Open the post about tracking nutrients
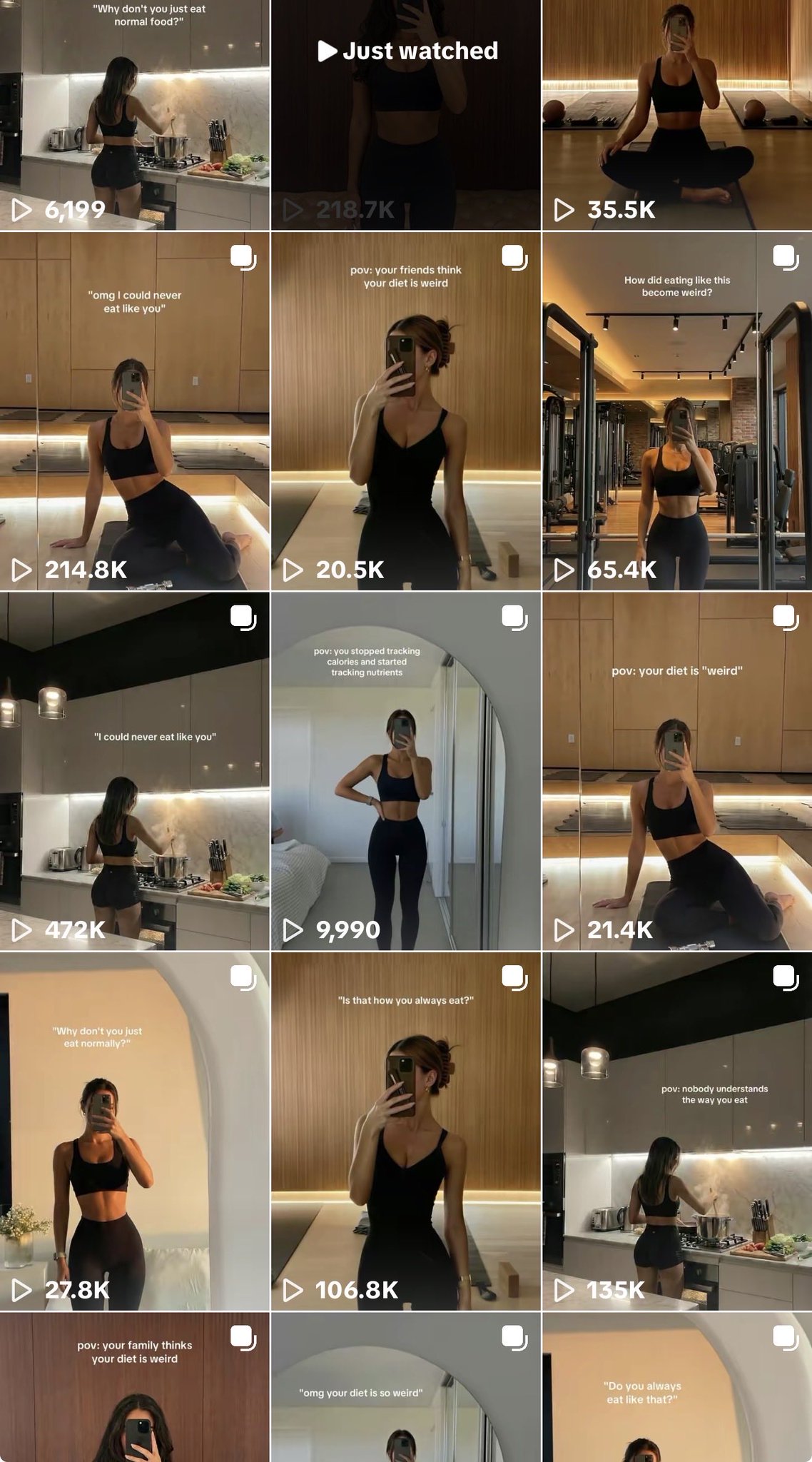The image size is (812, 1462). 406,772
